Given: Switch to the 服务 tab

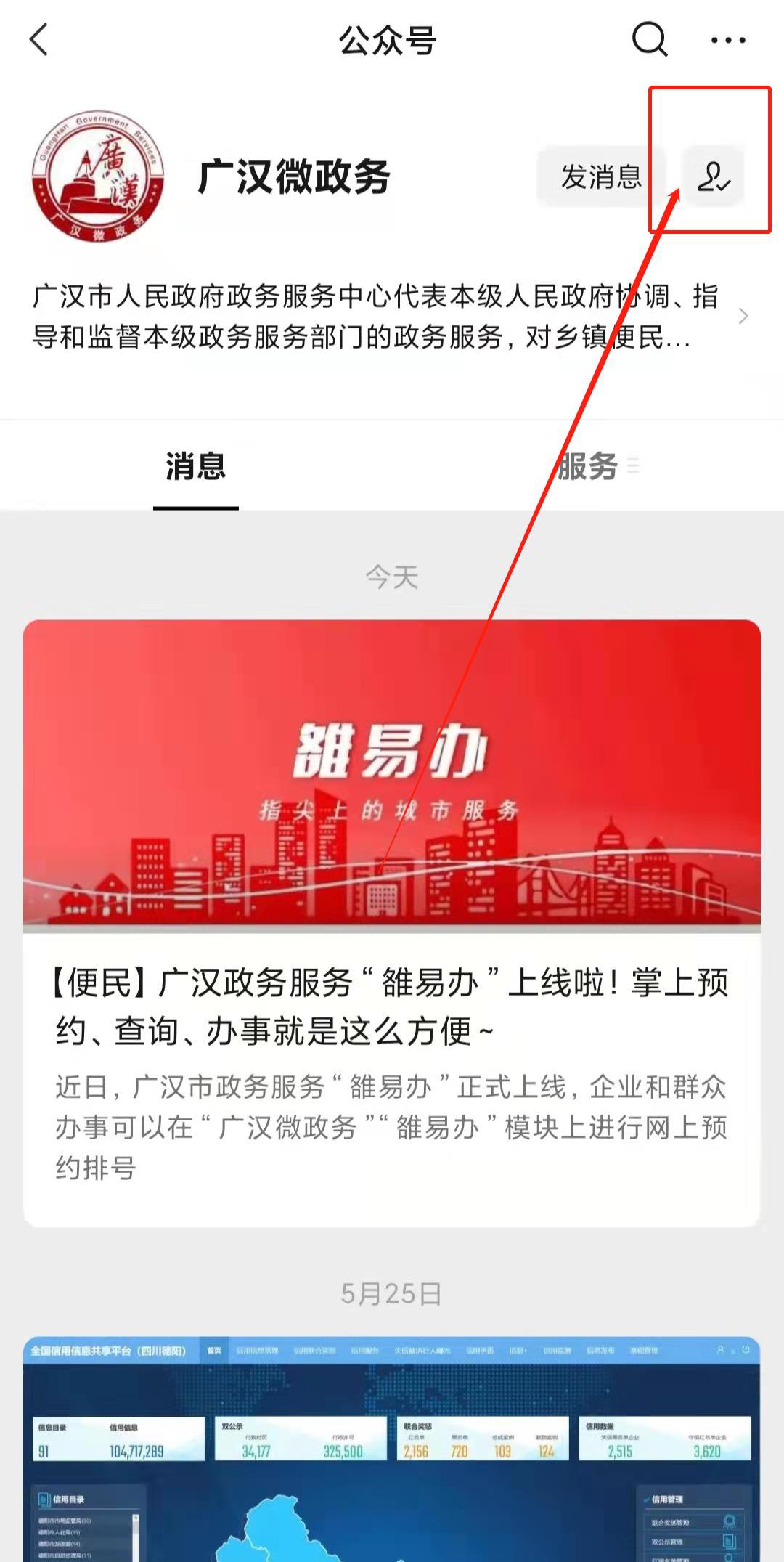Looking at the screenshot, I should coord(588,466).
